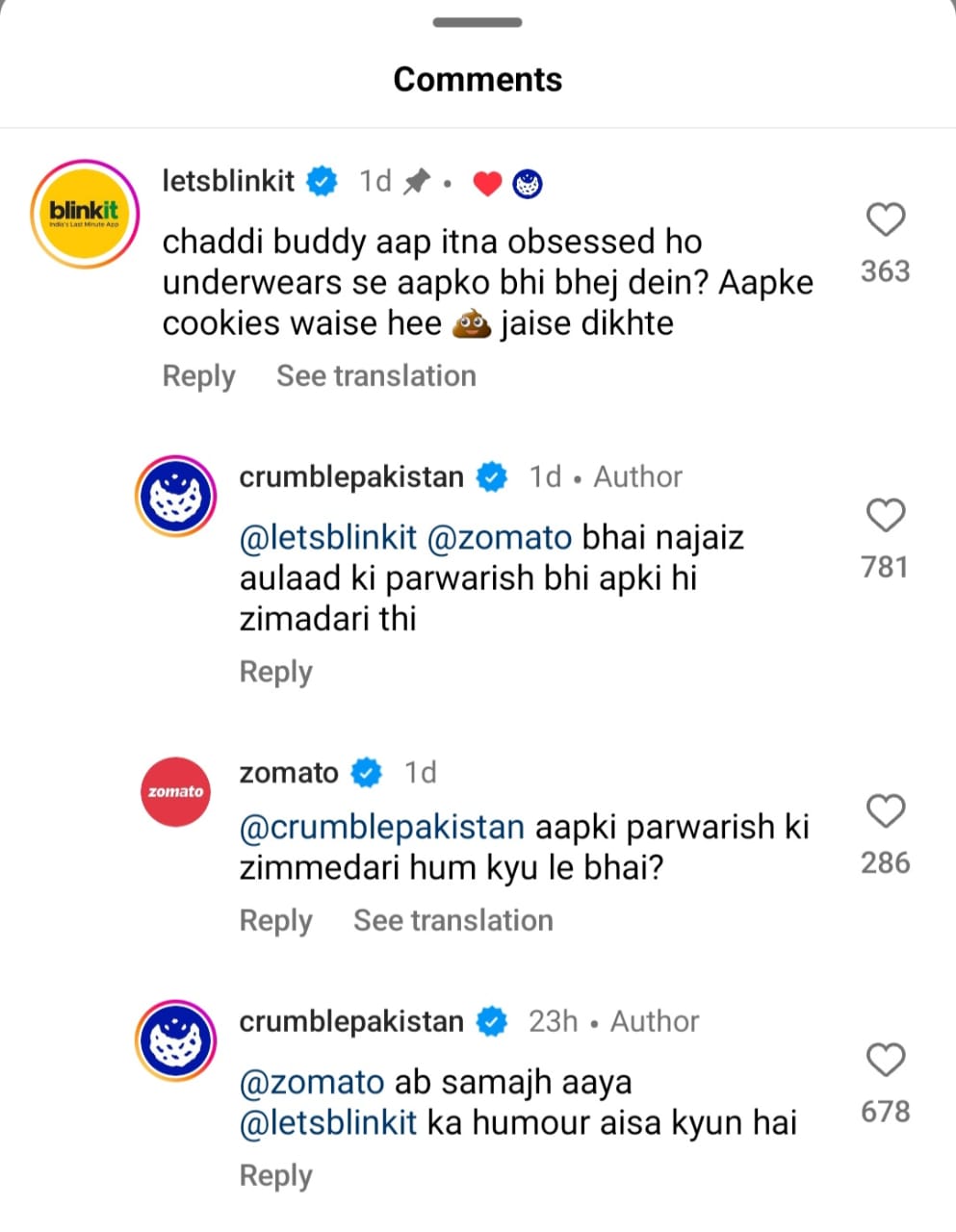The image size is (956, 1232).
Task: Like crumblepakistan's najaiz aulaad reply
Action: click(885, 517)
